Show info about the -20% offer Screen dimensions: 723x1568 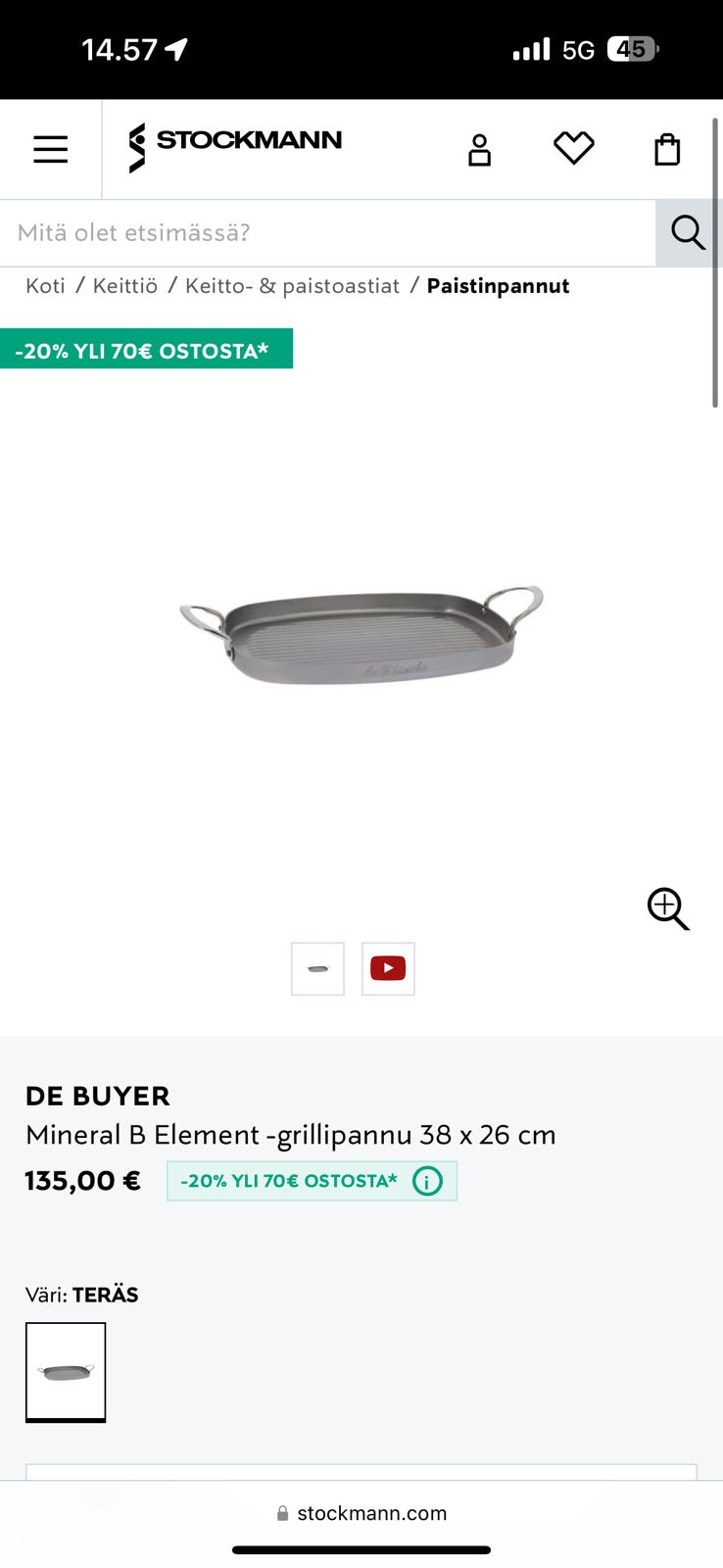[427, 1181]
